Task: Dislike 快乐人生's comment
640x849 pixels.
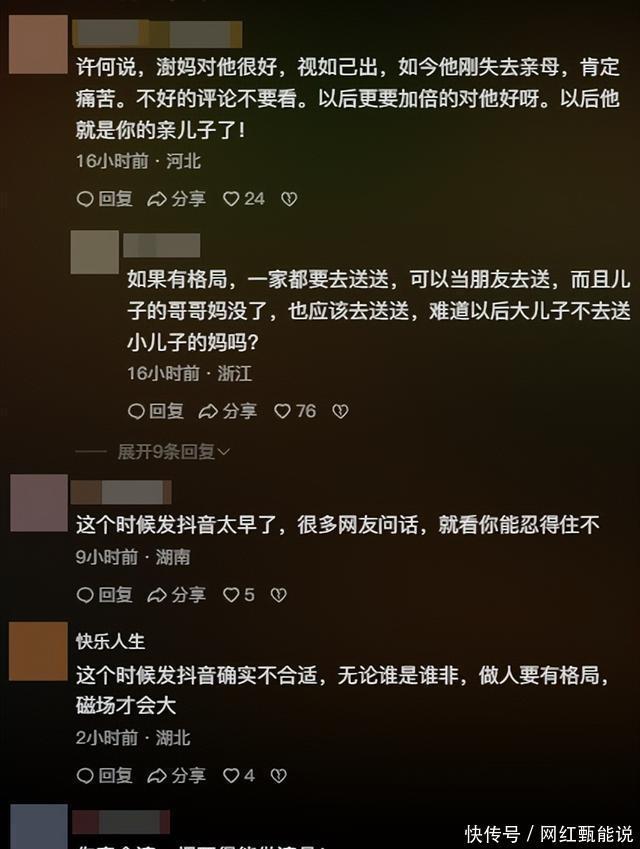Action: [279, 775]
